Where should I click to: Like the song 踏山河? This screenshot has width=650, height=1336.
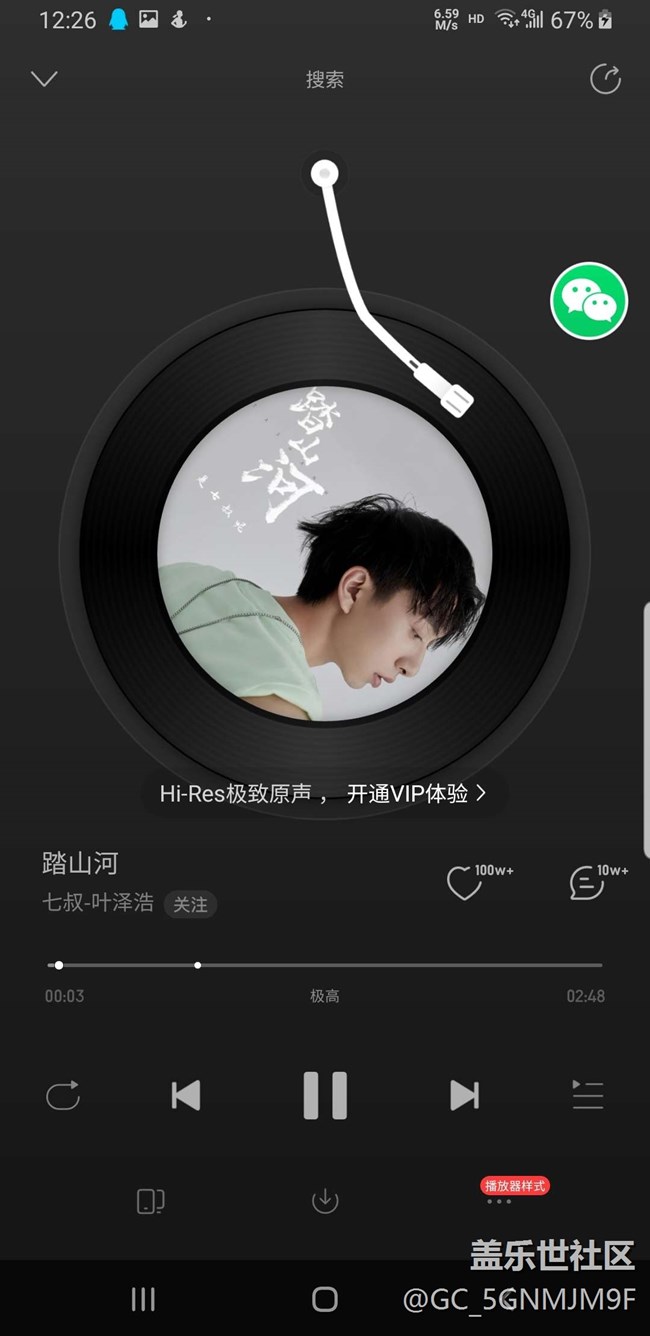tap(464, 884)
